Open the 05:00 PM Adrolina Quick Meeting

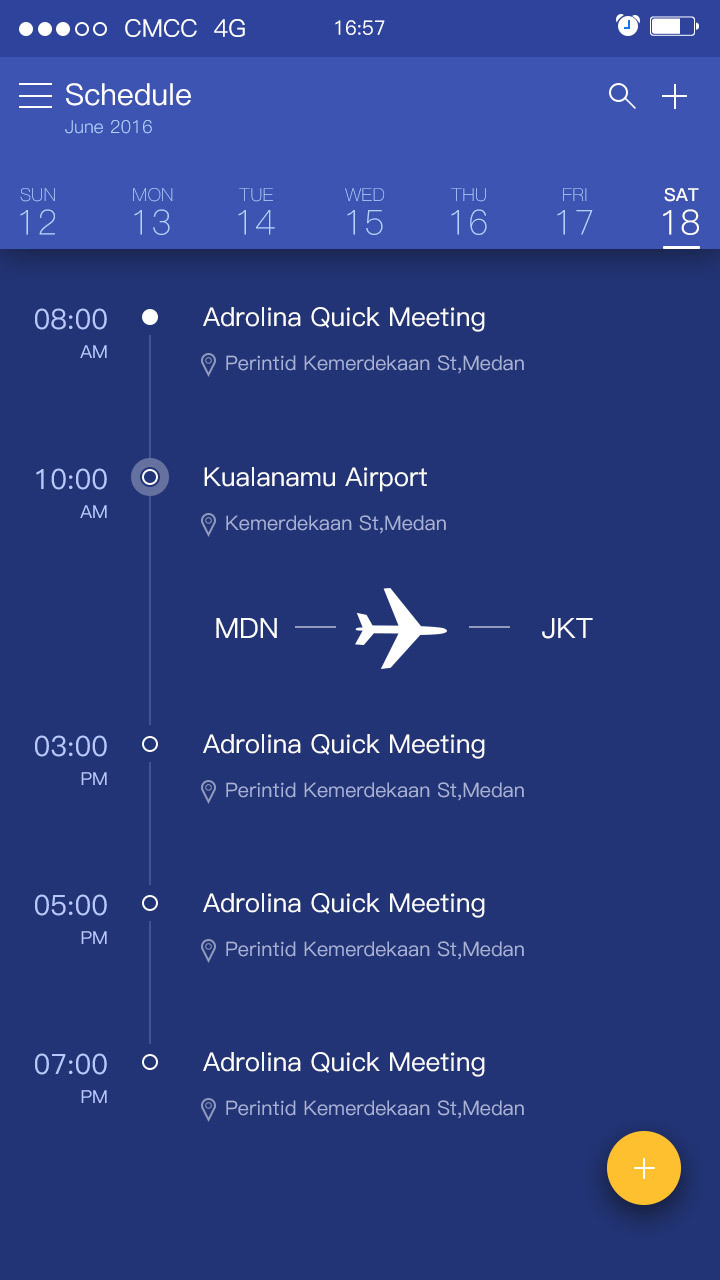[344, 904]
